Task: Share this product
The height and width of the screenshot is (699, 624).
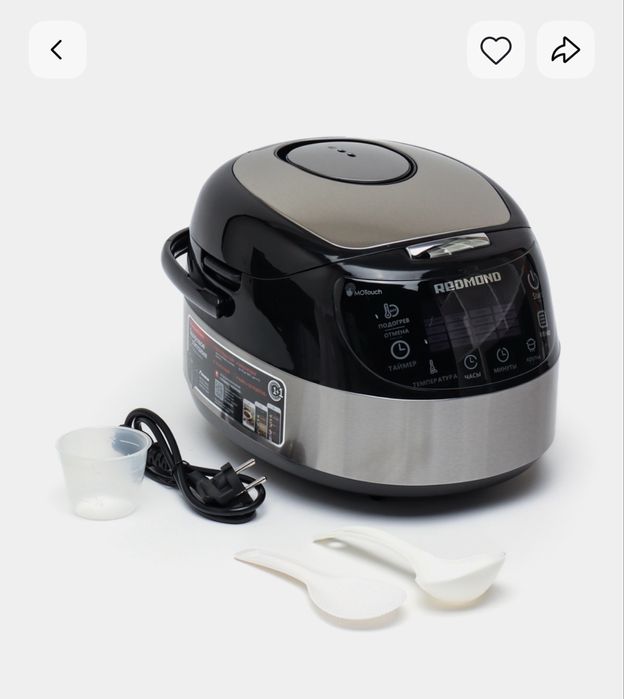Action: [565, 50]
